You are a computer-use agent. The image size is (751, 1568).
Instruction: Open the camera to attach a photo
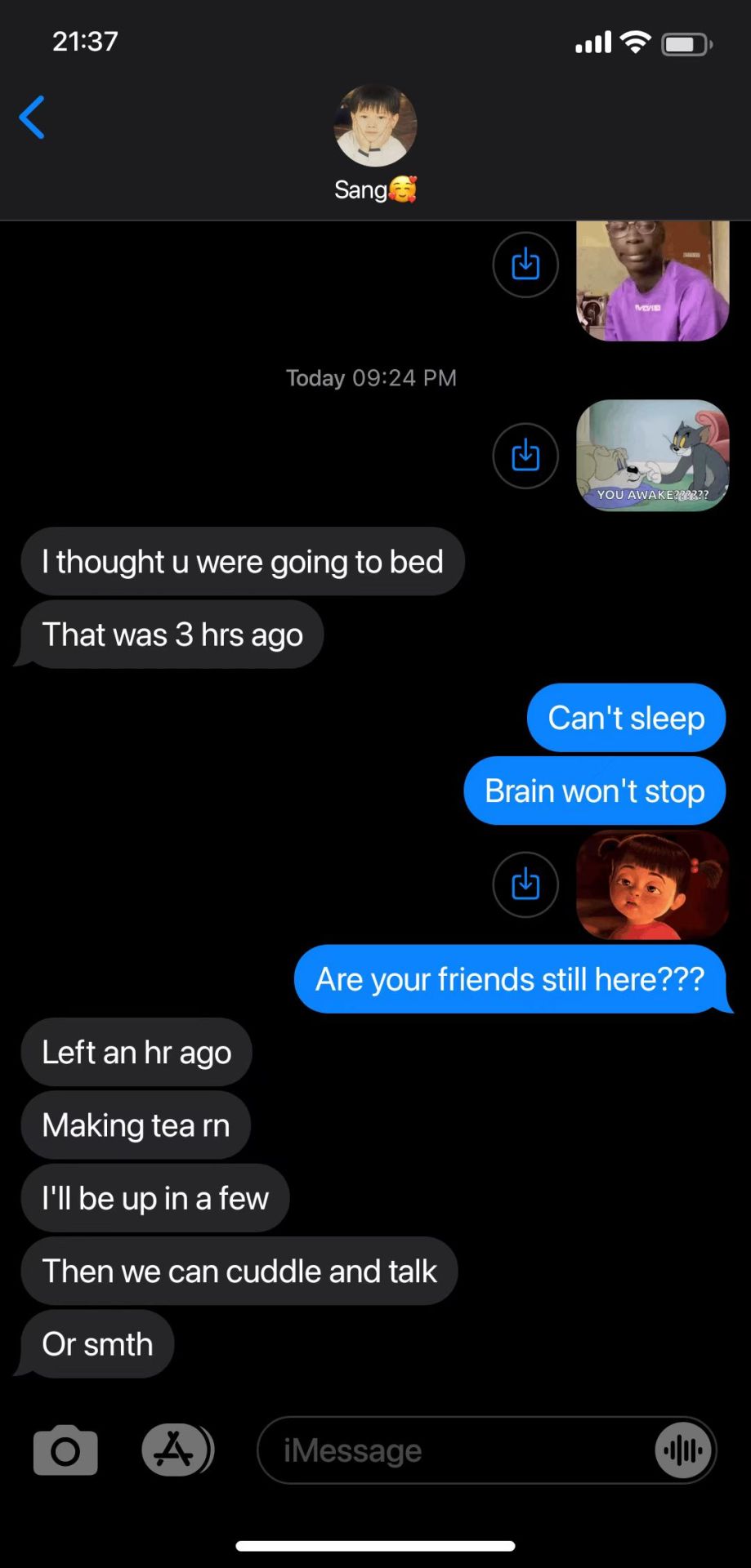click(x=65, y=1450)
